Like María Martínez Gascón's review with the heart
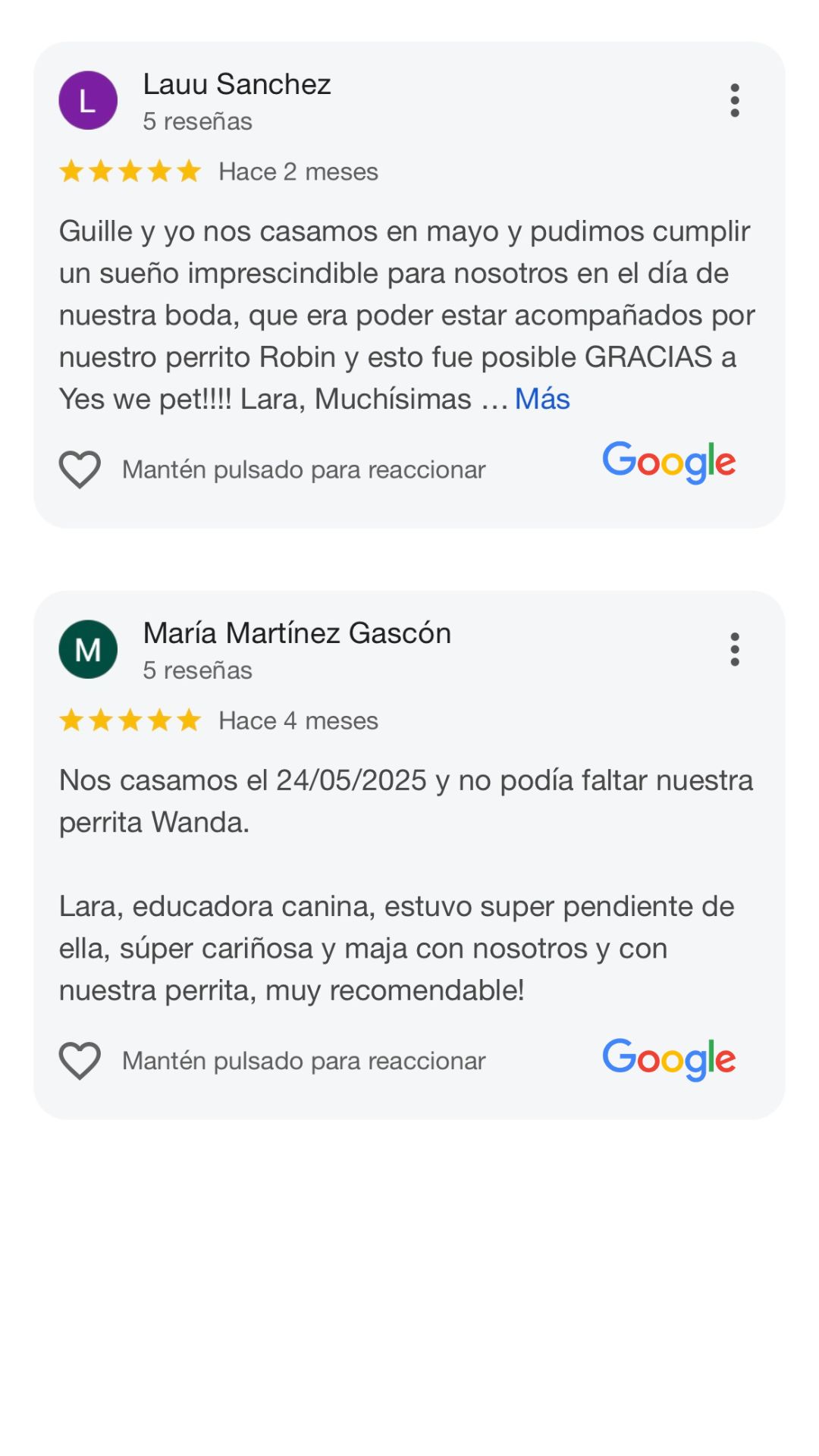This screenshot has width=819, height=1456. point(80,1060)
